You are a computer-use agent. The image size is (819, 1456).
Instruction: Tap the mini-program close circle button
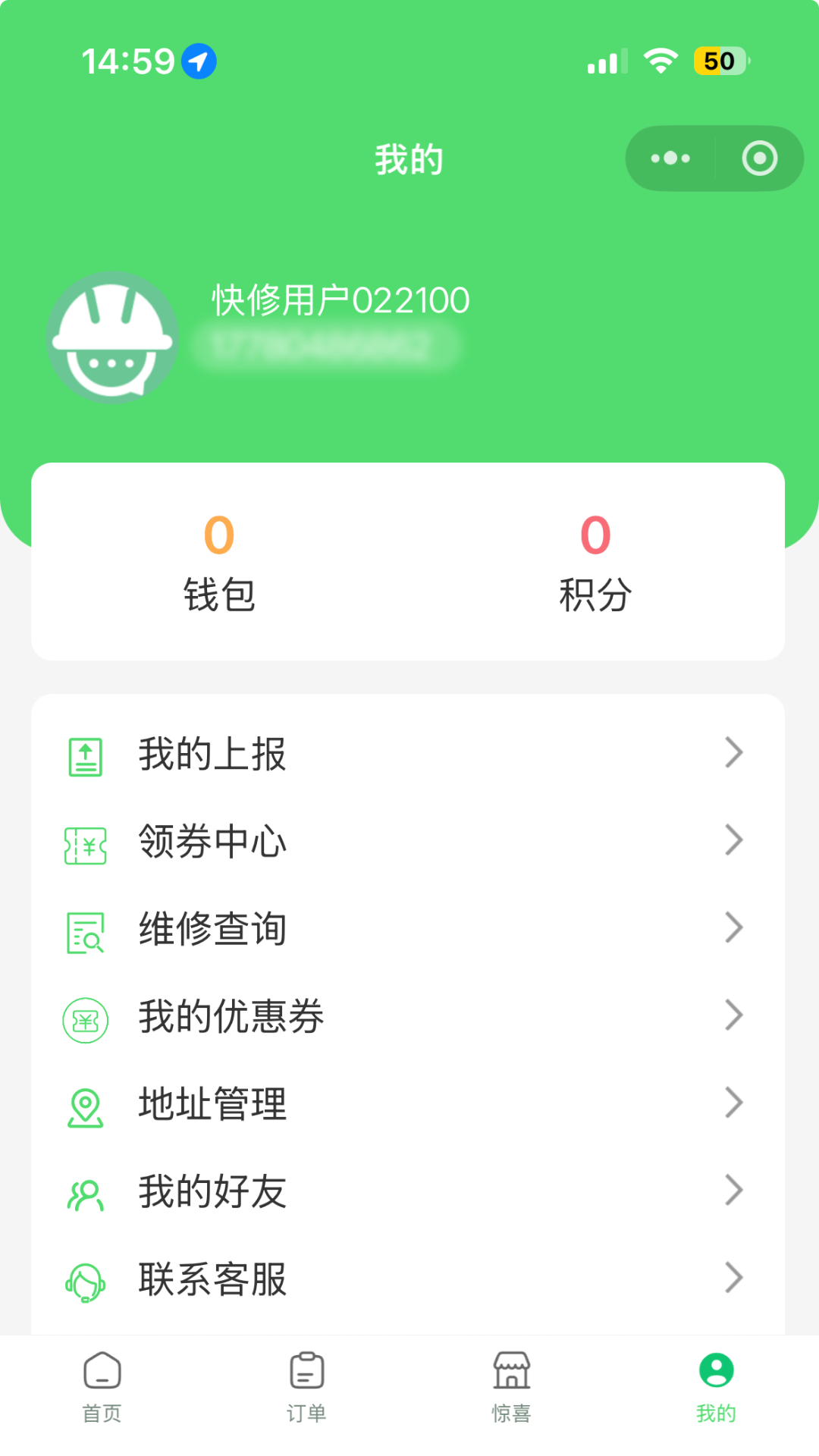pos(758,158)
